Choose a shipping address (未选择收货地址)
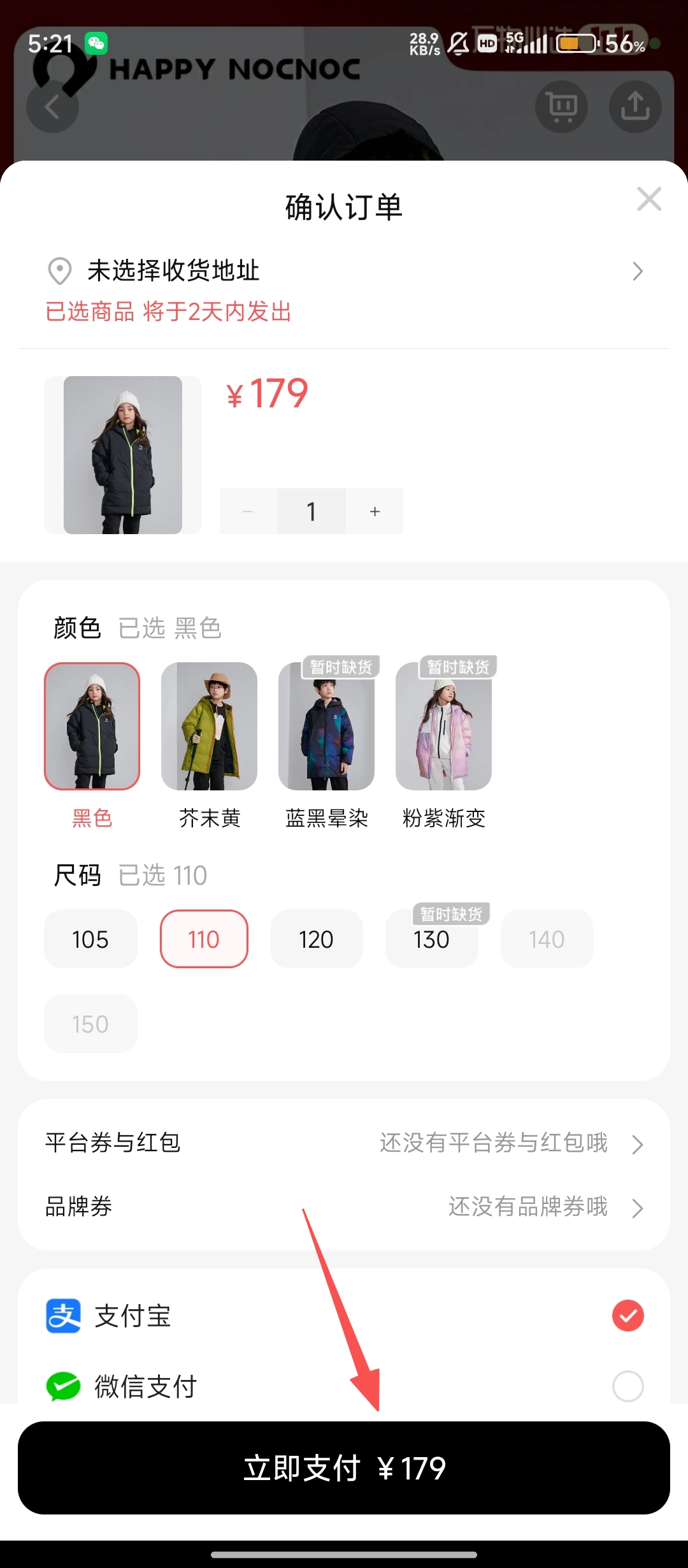The height and width of the screenshot is (1568, 688). [x=344, y=271]
